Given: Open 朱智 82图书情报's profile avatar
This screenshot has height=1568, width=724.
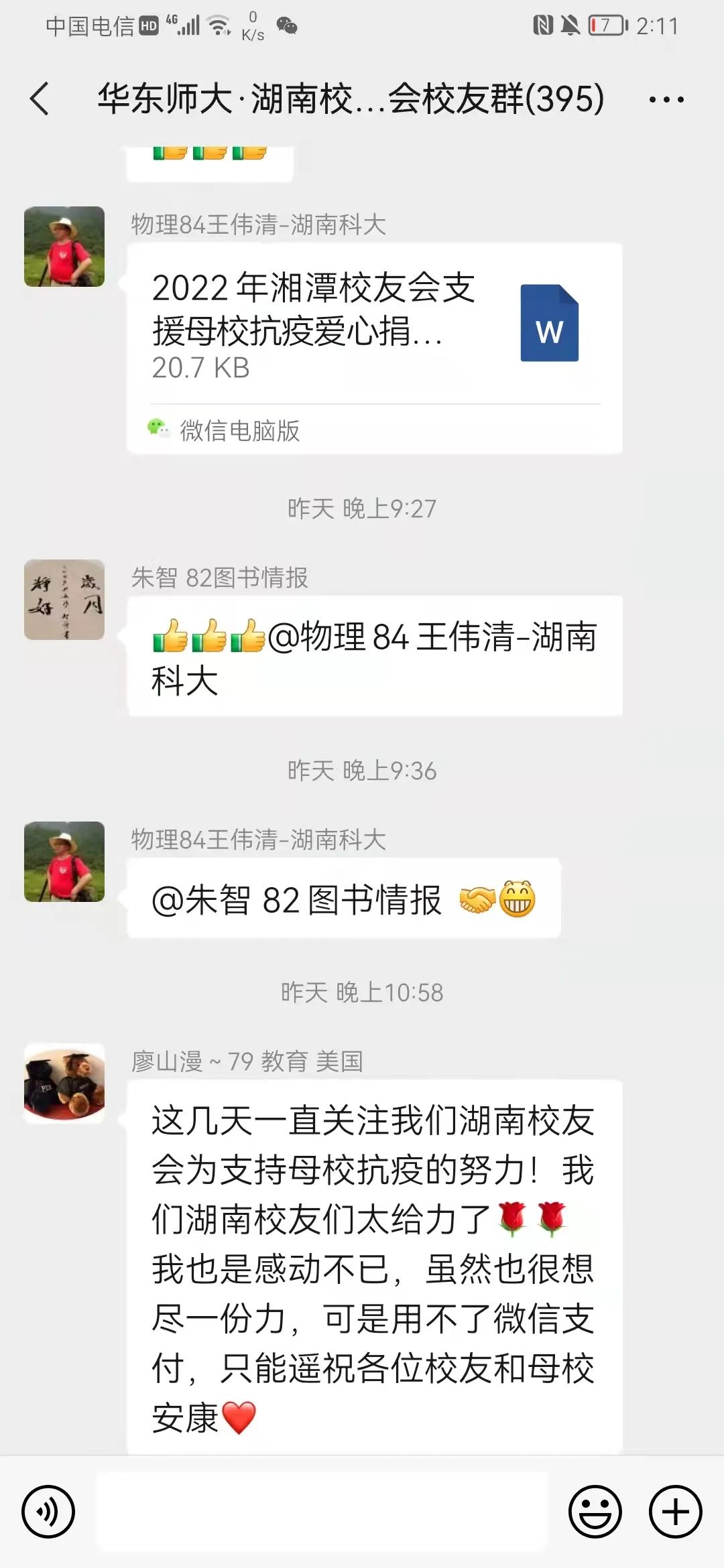Looking at the screenshot, I should click(64, 600).
